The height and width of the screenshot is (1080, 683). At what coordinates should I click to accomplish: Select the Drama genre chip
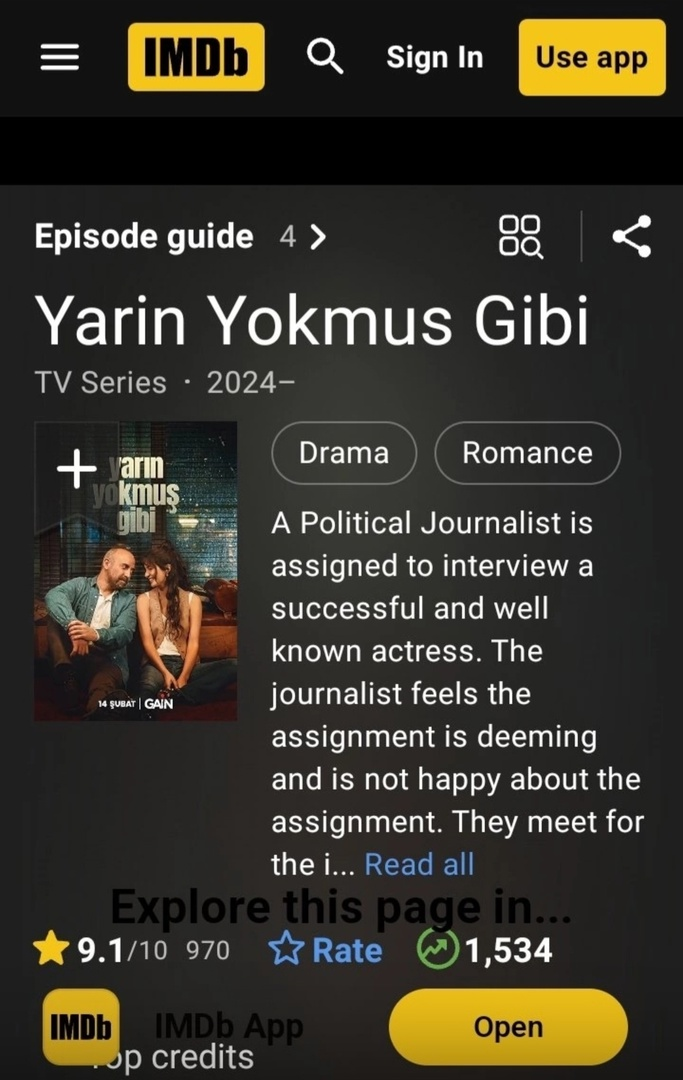tap(344, 453)
